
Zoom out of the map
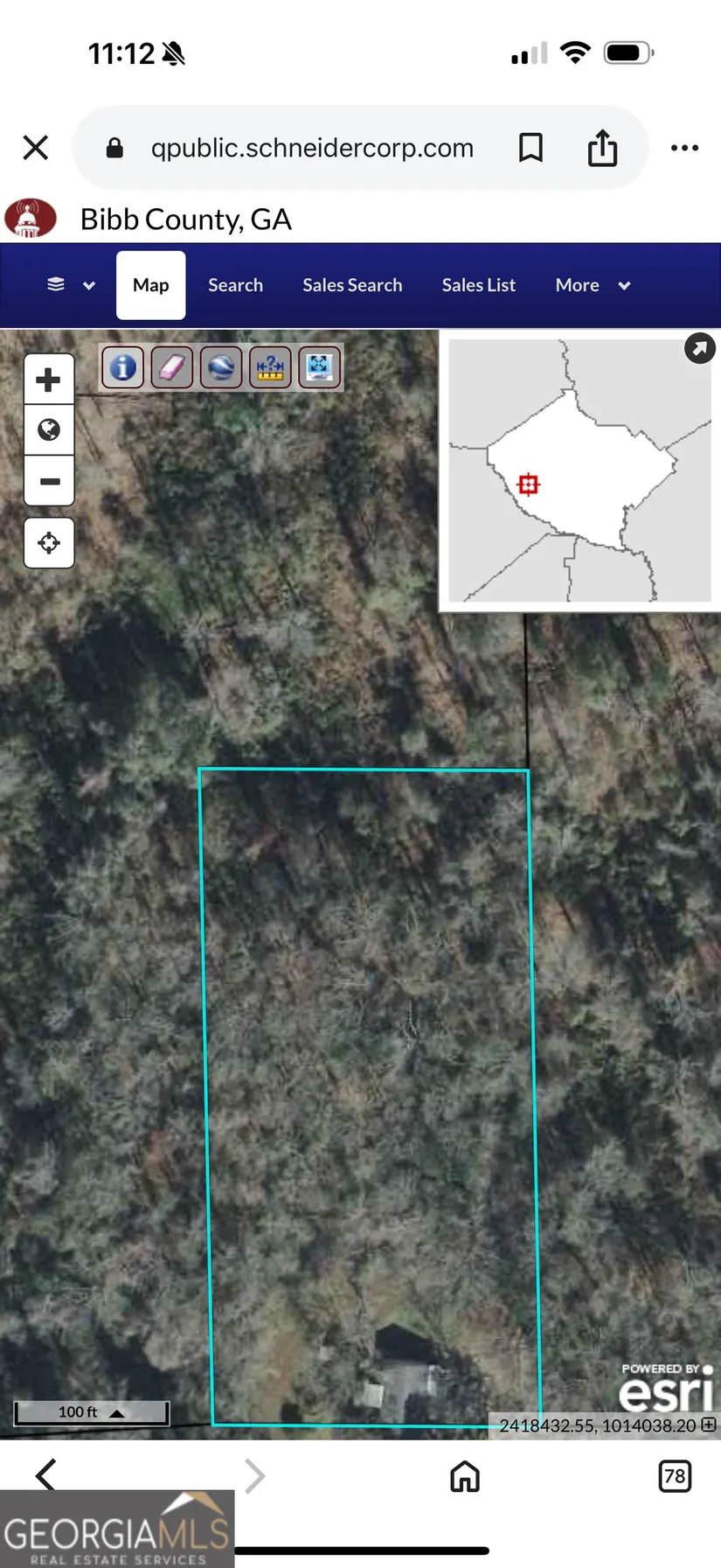click(x=49, y=481)
